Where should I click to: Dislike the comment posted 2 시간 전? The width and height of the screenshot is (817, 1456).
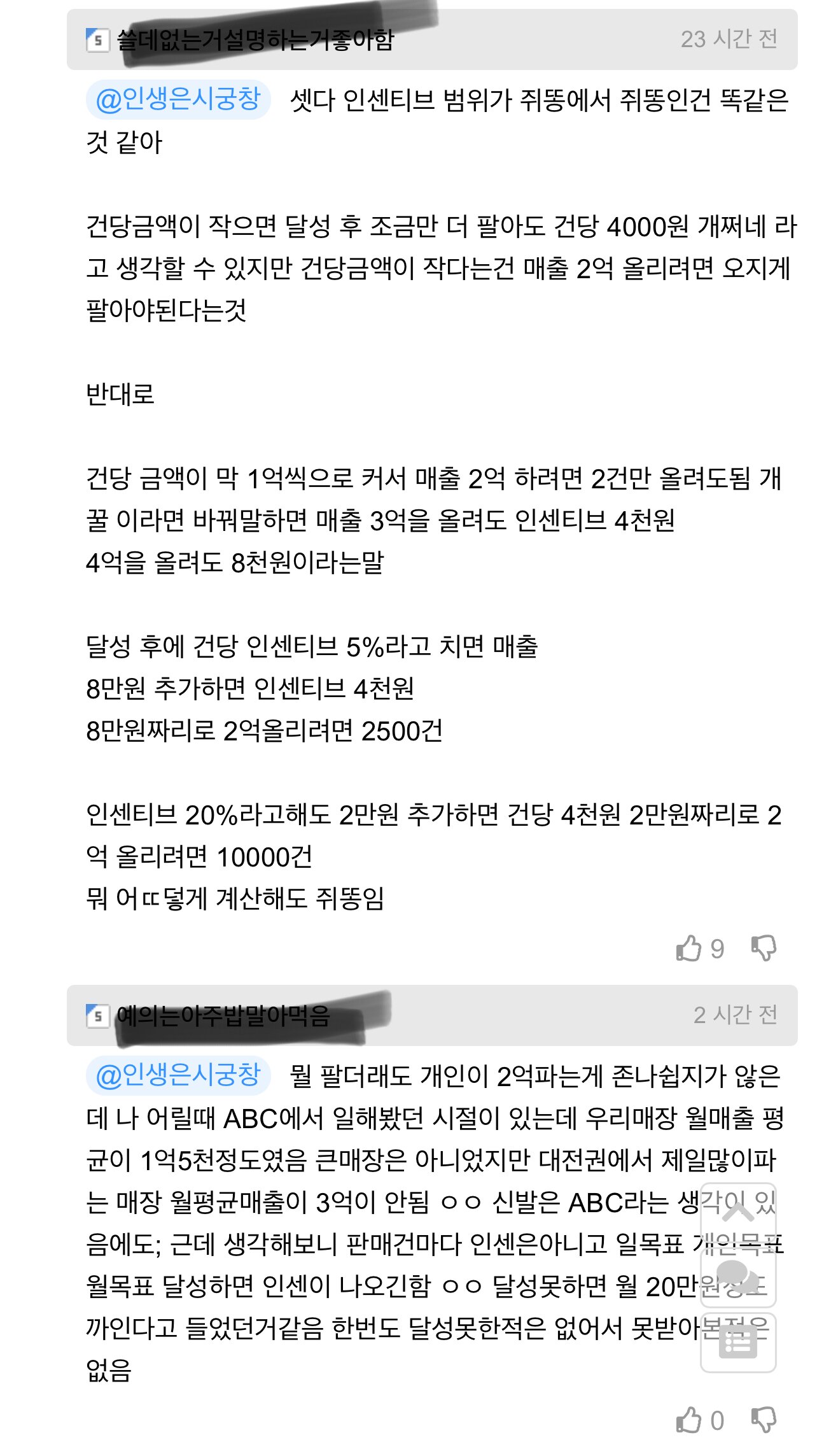click(x=764, y=1420)
